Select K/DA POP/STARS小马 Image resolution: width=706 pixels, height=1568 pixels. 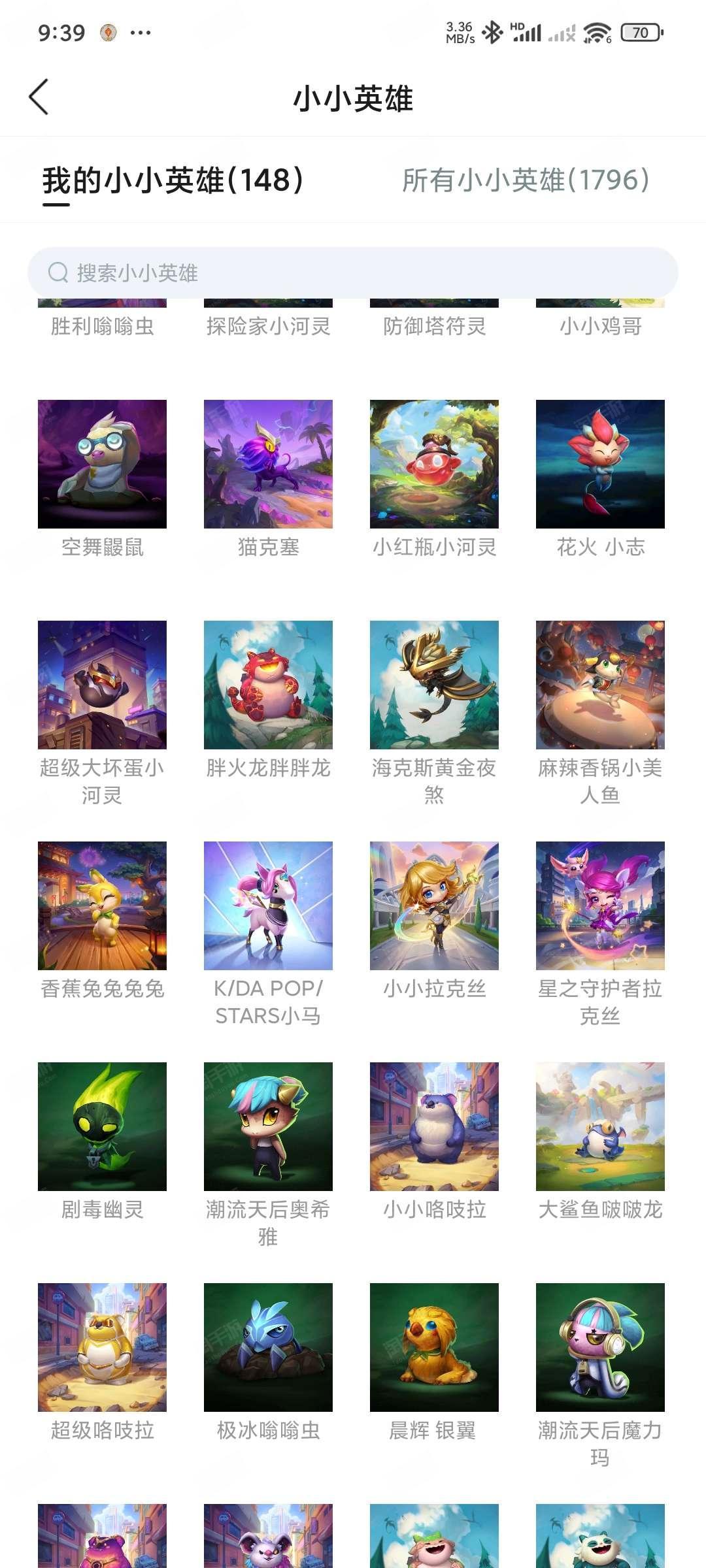tap(268, 906)
